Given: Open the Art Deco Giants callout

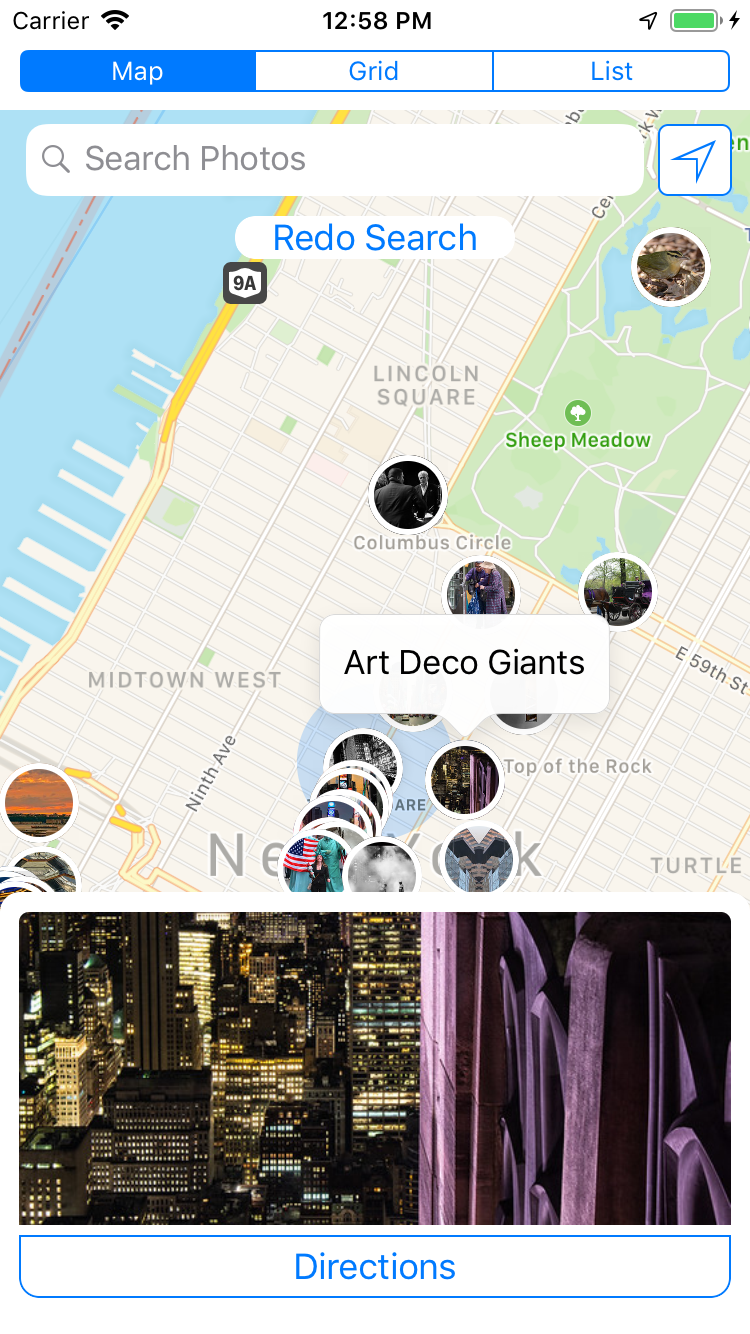Looking at the screenshot, I should 464,663.
